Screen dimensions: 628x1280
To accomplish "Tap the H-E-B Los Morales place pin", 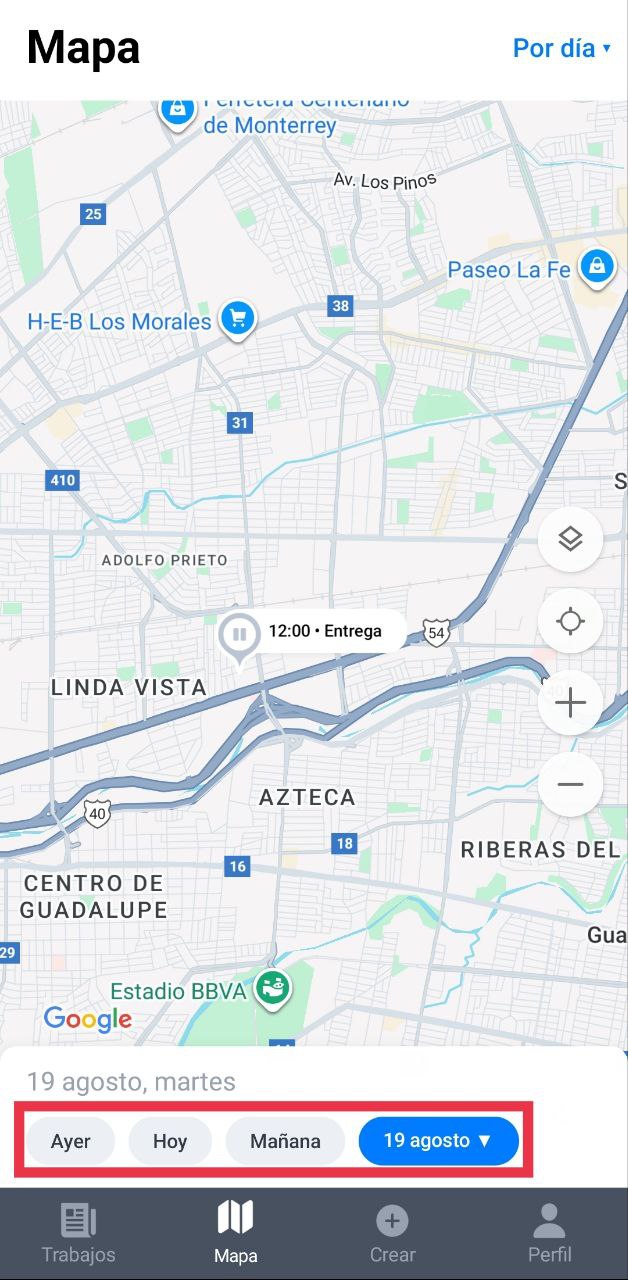I will tap(237, 320).
